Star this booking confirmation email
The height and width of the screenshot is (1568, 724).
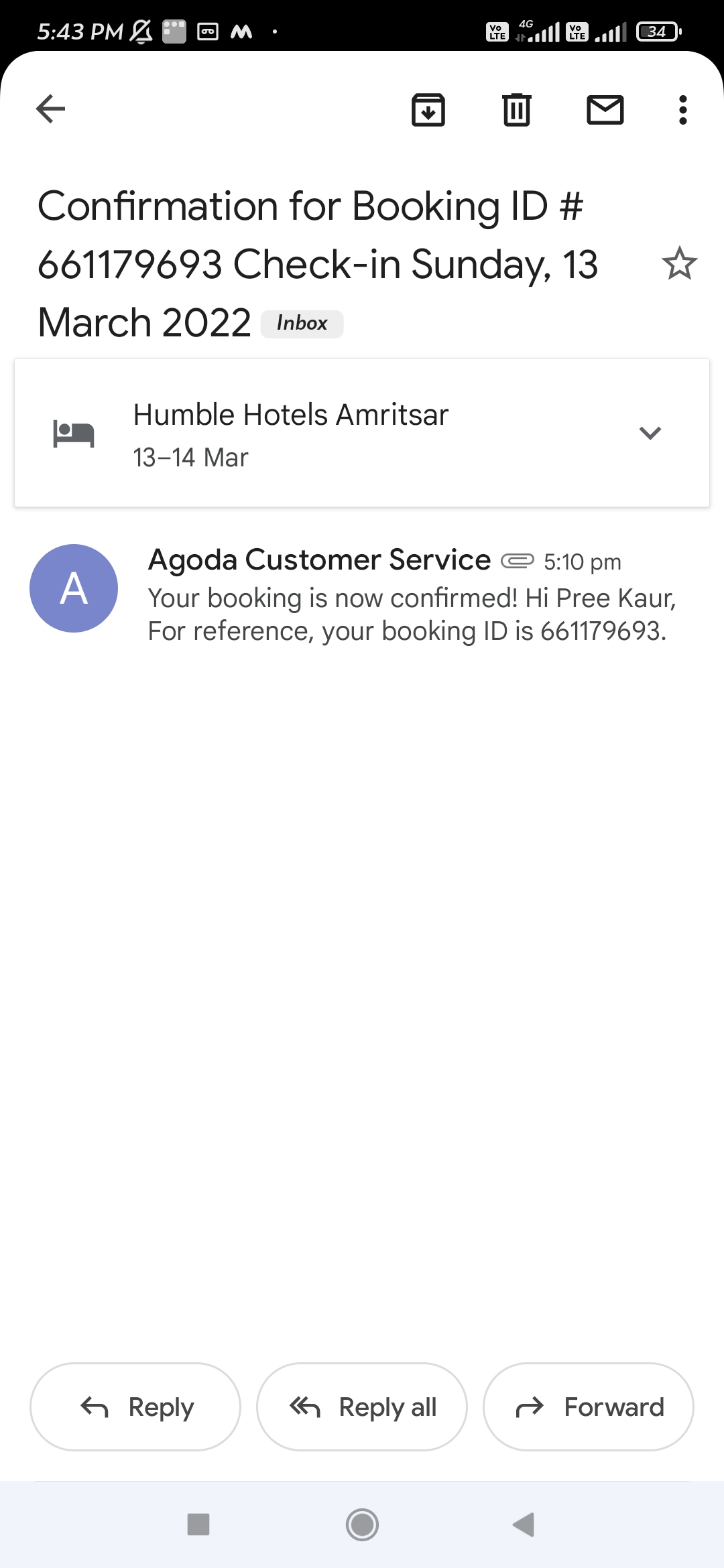(x=679, y=263)
